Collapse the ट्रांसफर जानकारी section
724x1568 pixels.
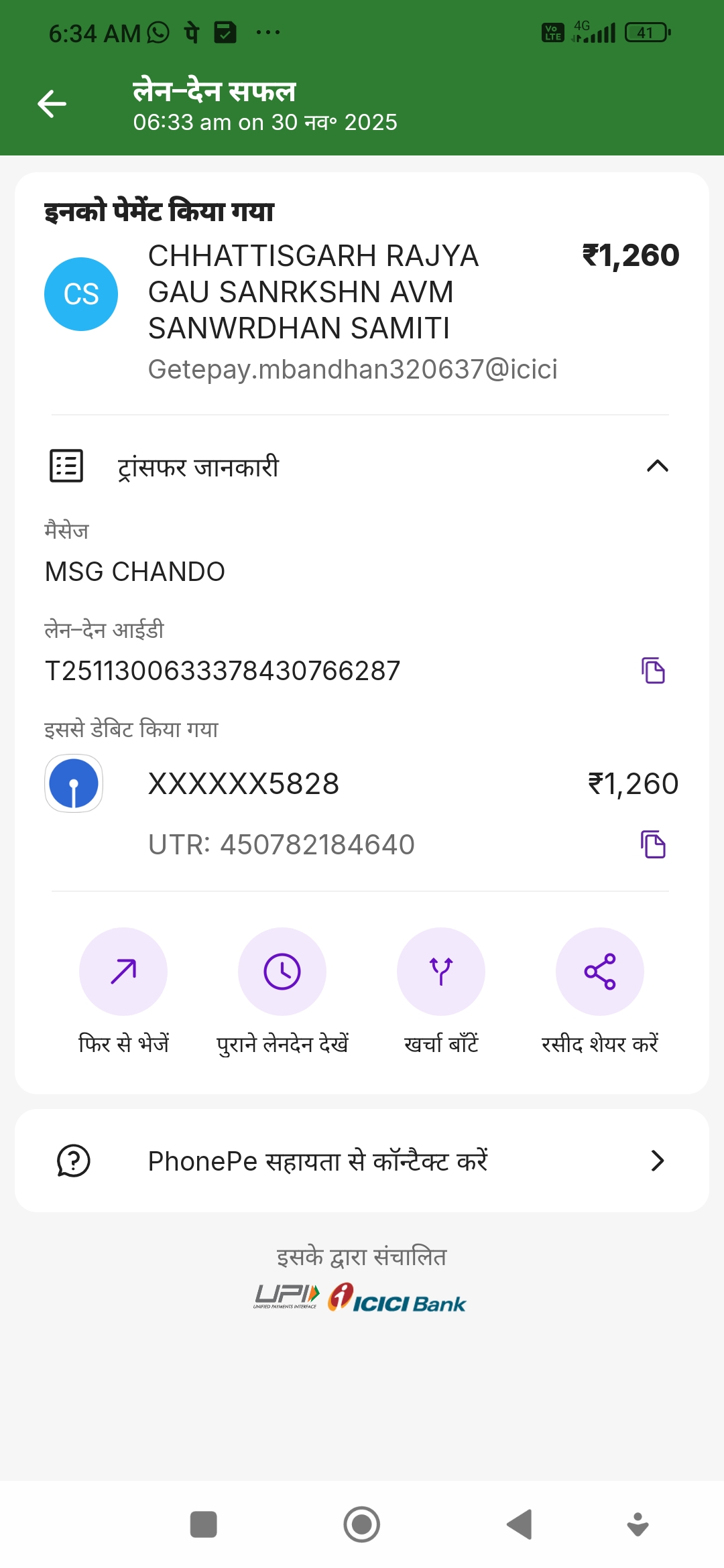(x=657, y=466)
